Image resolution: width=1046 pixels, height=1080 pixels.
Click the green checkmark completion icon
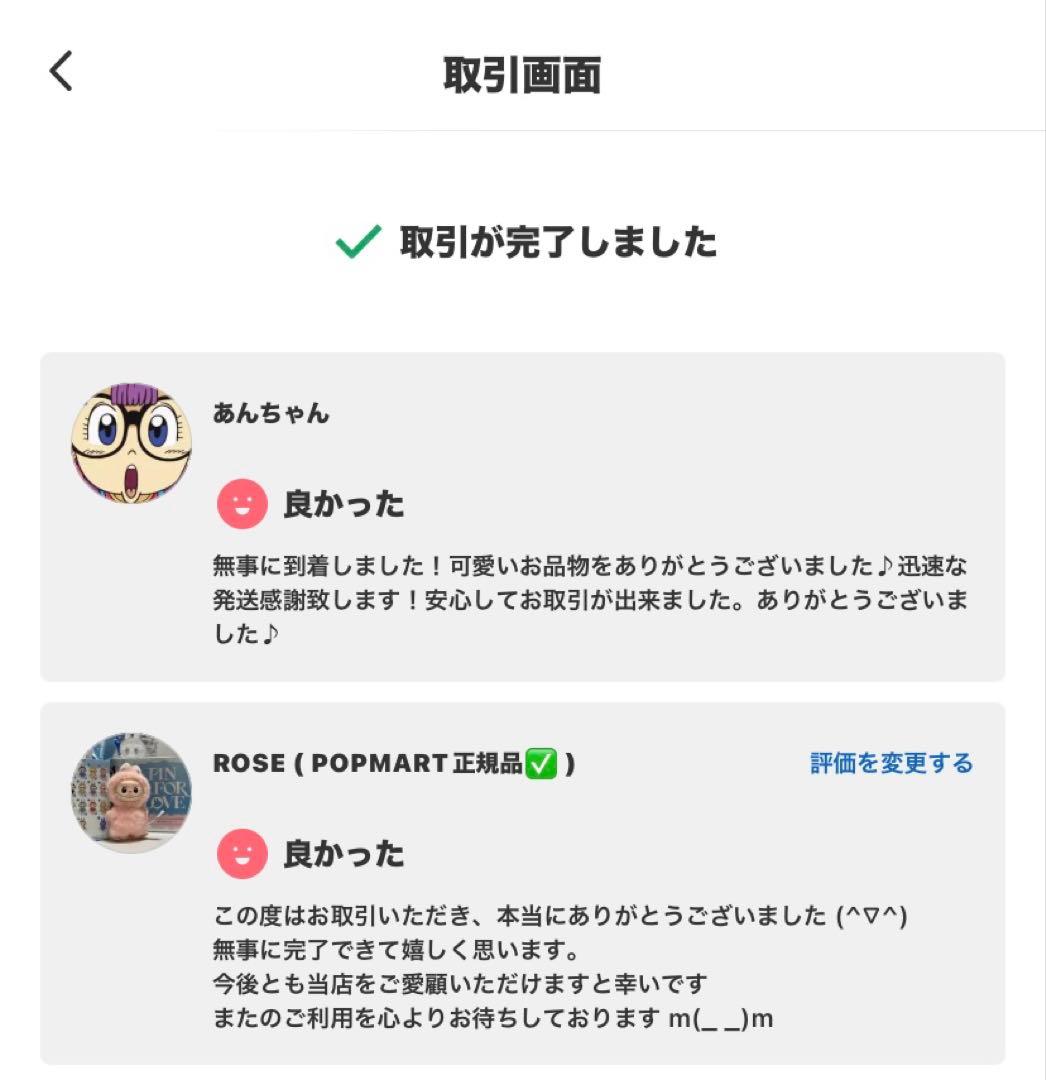tap(357, 242)
